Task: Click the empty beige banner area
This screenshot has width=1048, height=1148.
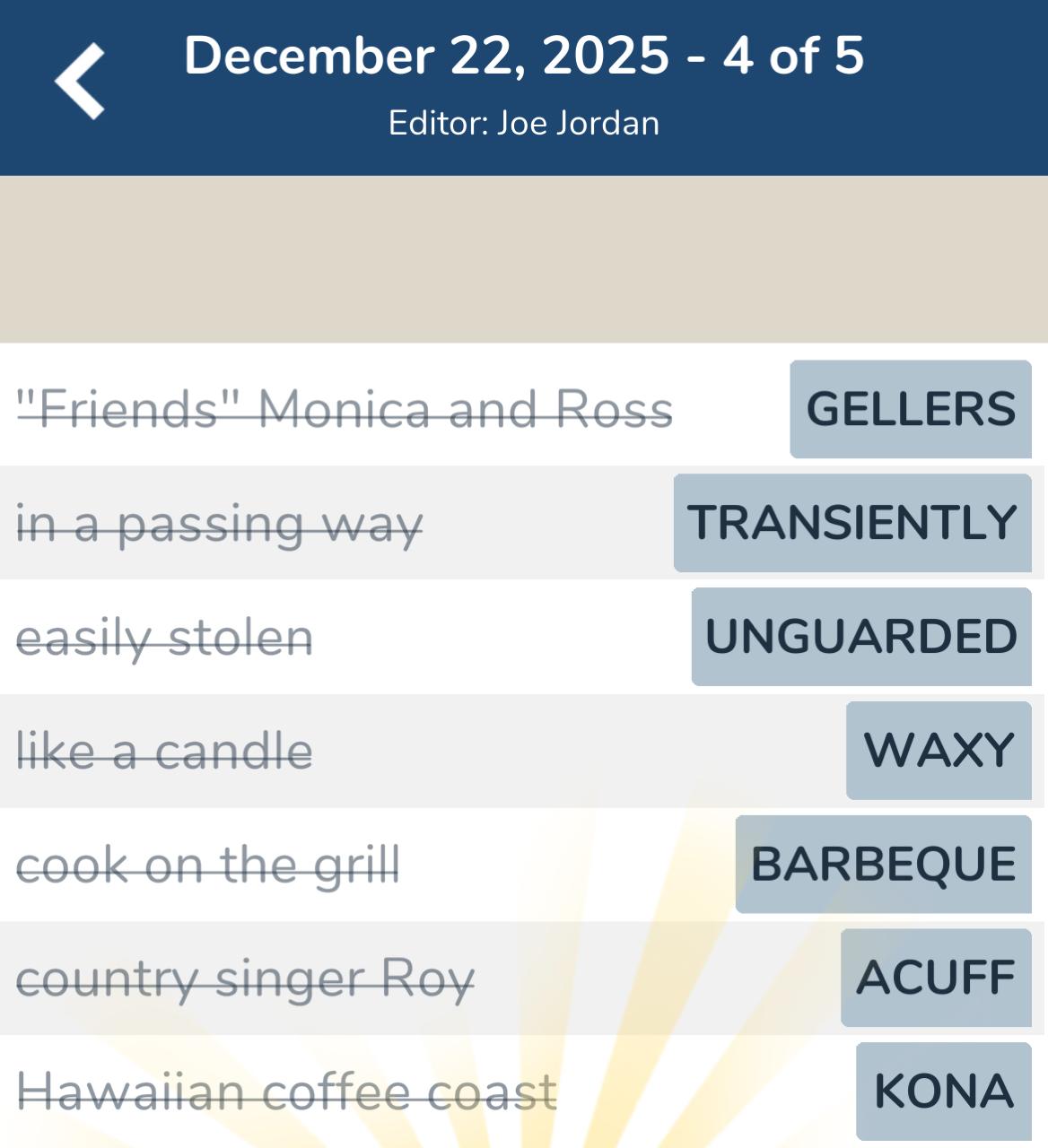Action: 524,260
